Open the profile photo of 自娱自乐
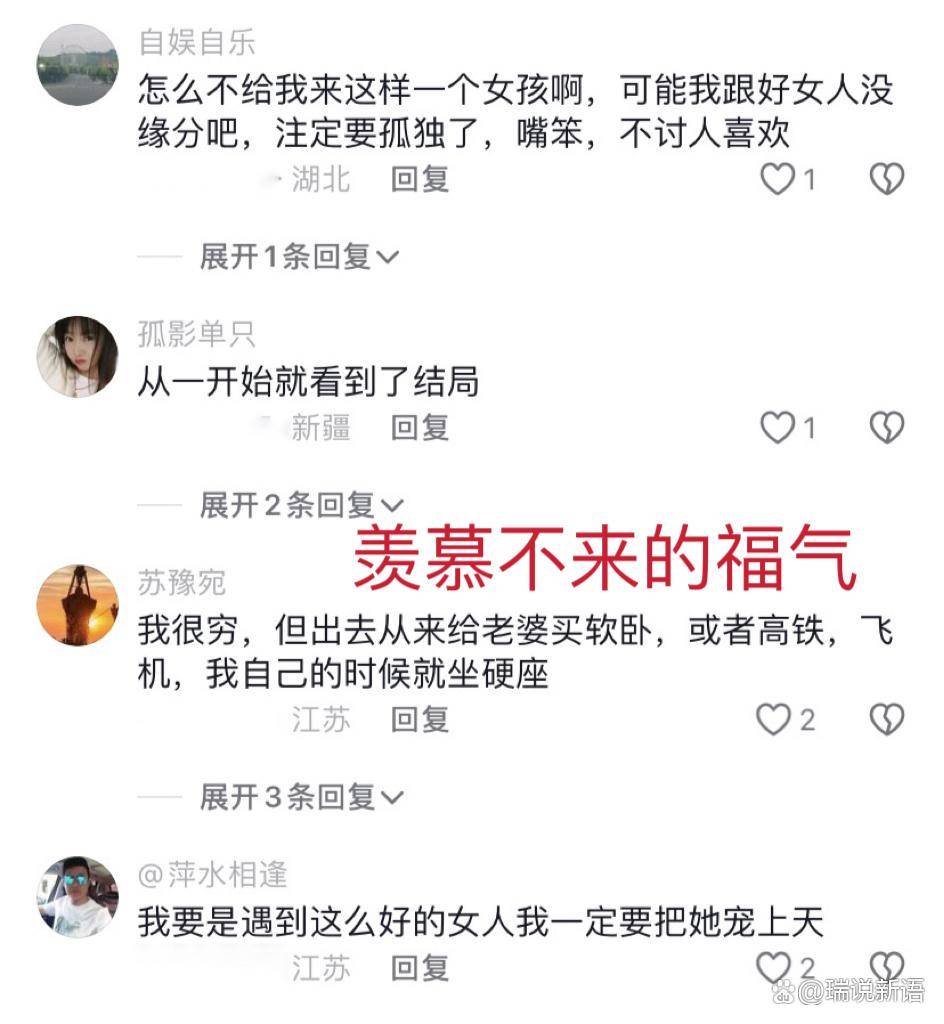 point(78,65)
